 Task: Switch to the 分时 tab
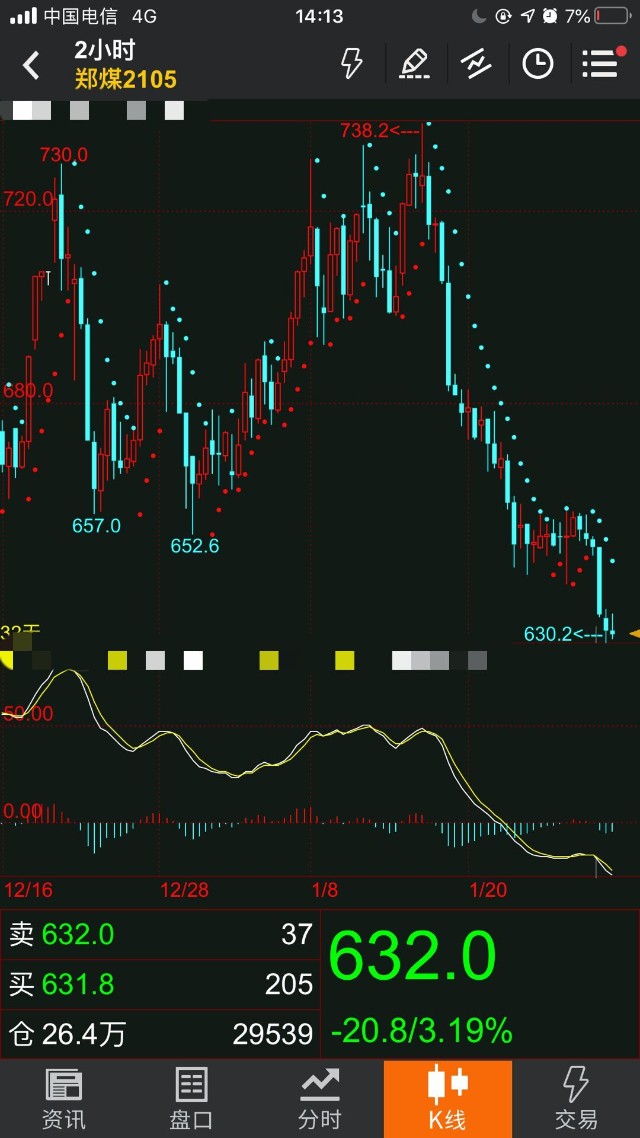(x=319, y=1099)
